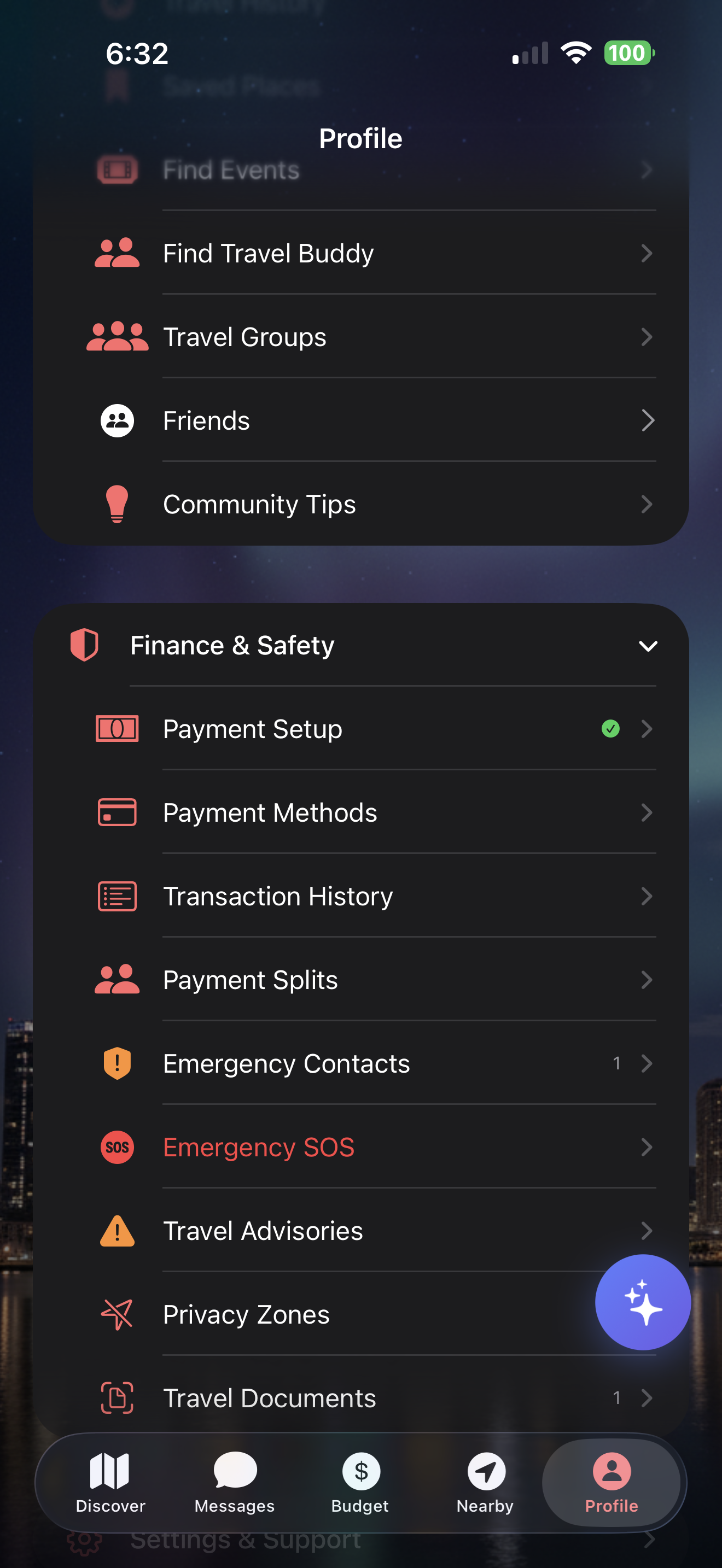Tap the floating sparkle assistant button
Image resolution: width=722 pixels, height=1568 pixels.
coord(642,1302)
